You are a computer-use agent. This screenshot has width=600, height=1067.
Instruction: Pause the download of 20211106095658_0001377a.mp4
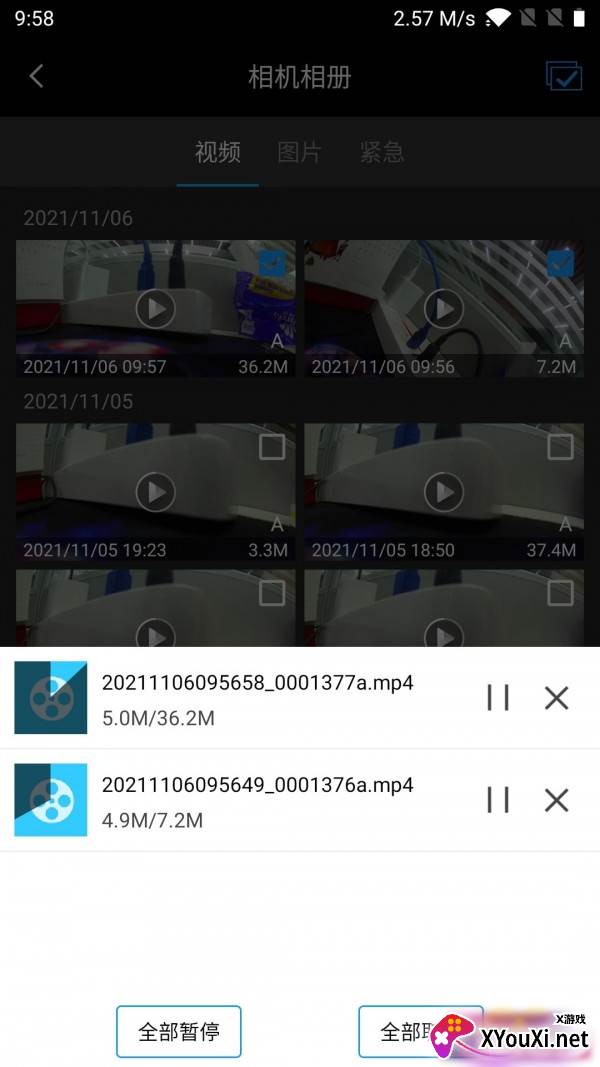pyautogui.click(x=498, y=697)
